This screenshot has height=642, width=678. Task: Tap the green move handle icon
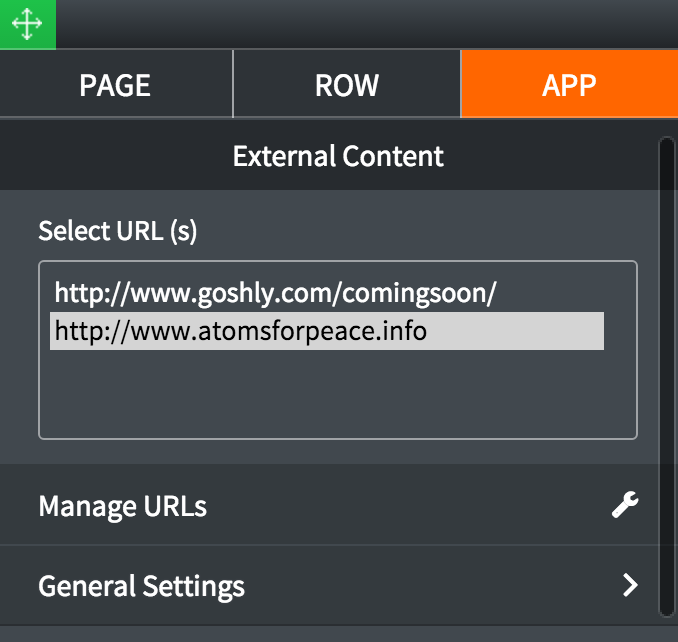pos(27,24)
